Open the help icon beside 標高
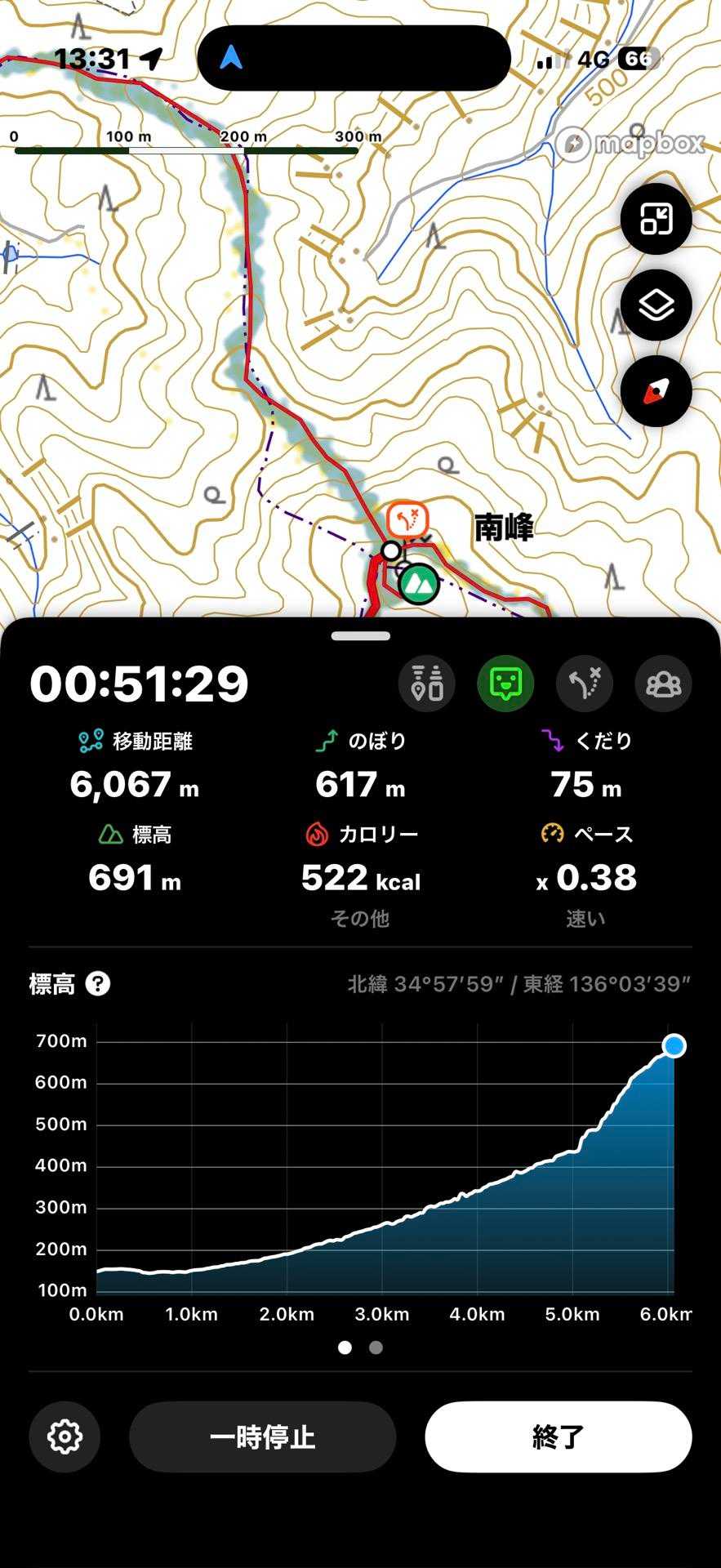The width and height of the screenshot is (721, 1568). 98,984
